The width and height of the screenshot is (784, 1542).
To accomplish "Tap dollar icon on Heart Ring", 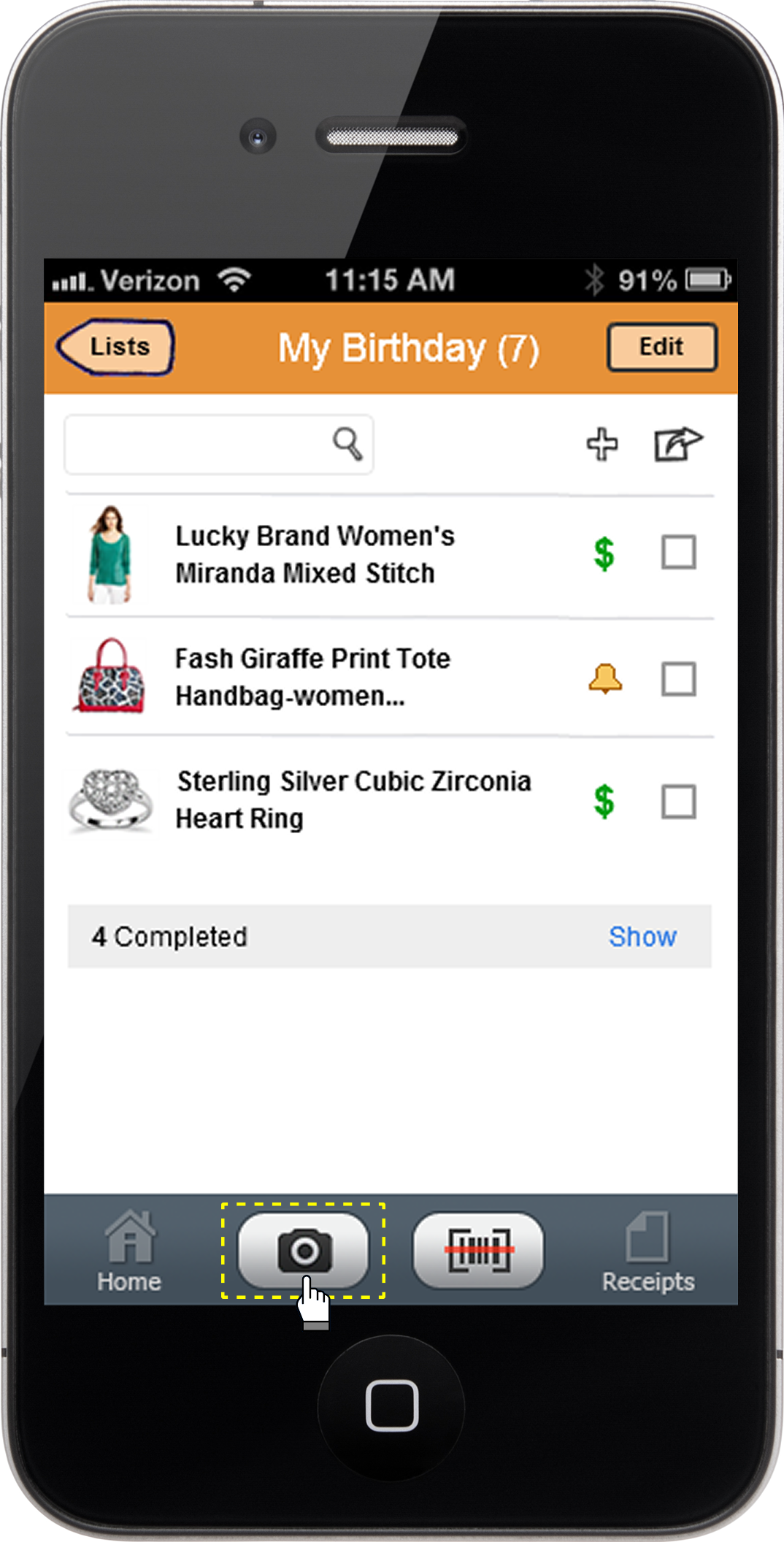I will click(604, 802).
